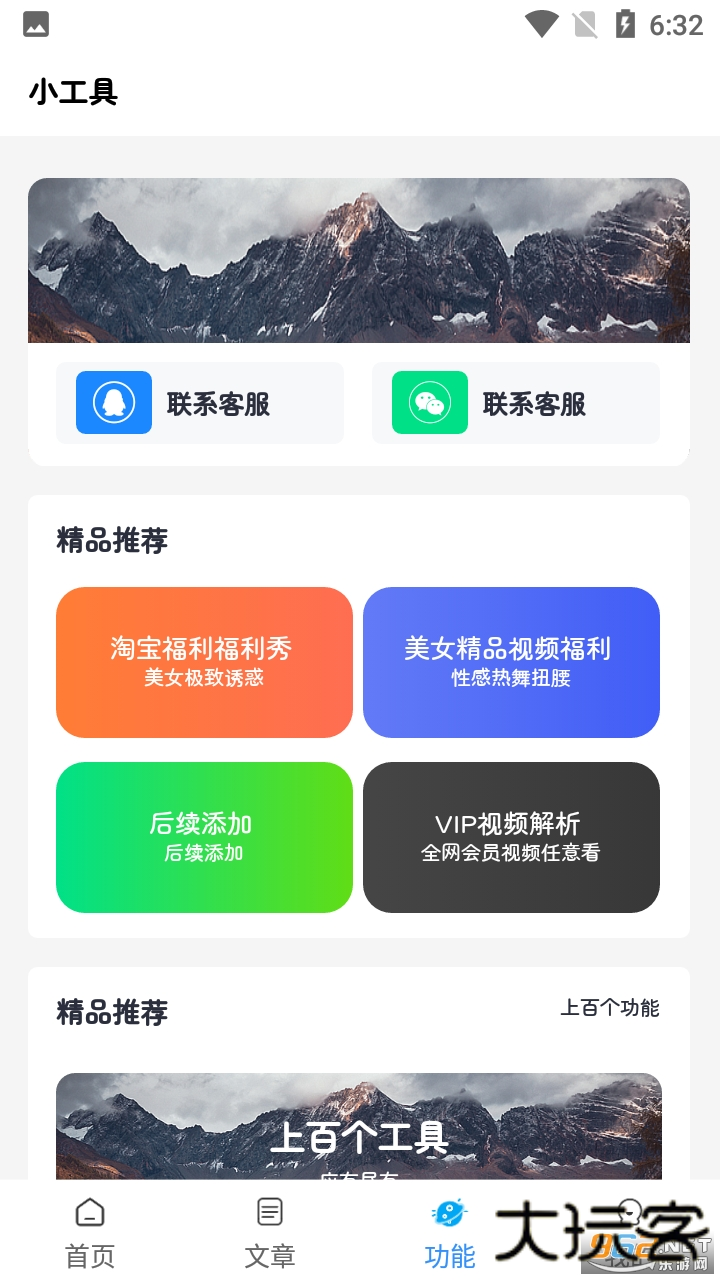Open VIP视频解析 to watch member videos
Image resolution: width=720 pixels, height=1280 pixels.
pos(511,837)
